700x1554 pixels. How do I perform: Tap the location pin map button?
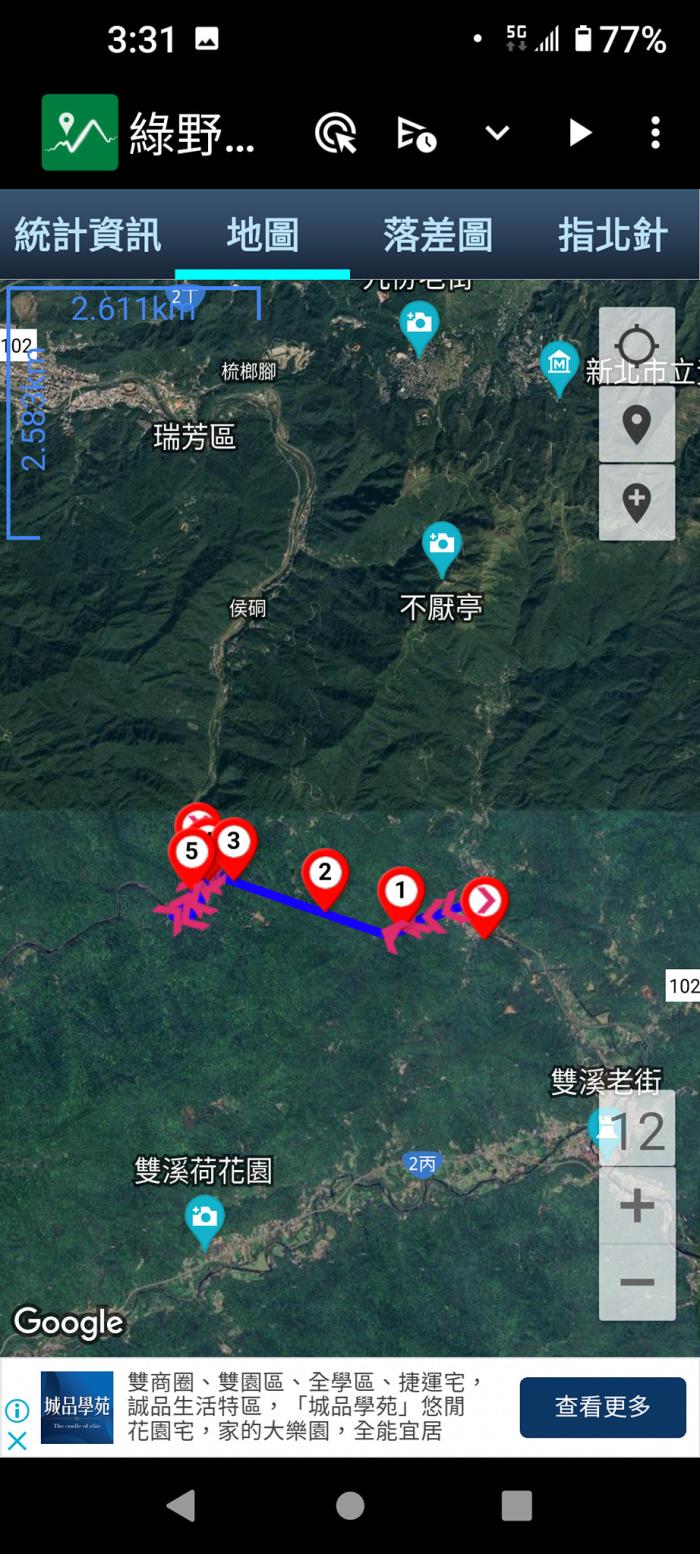click(x=637, y=424)
